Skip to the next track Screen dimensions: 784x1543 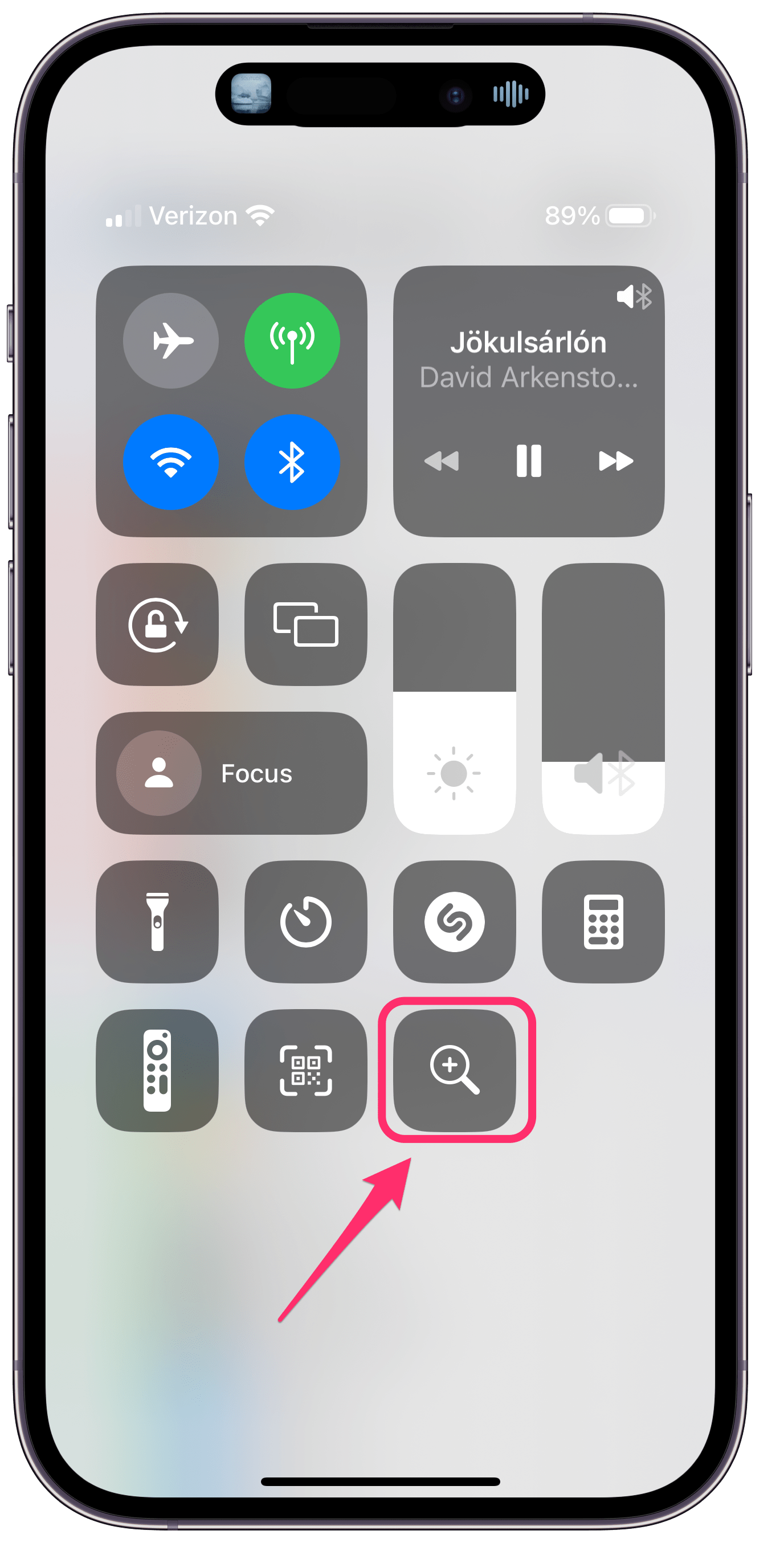pyautogui.click(x=616, y=460)
